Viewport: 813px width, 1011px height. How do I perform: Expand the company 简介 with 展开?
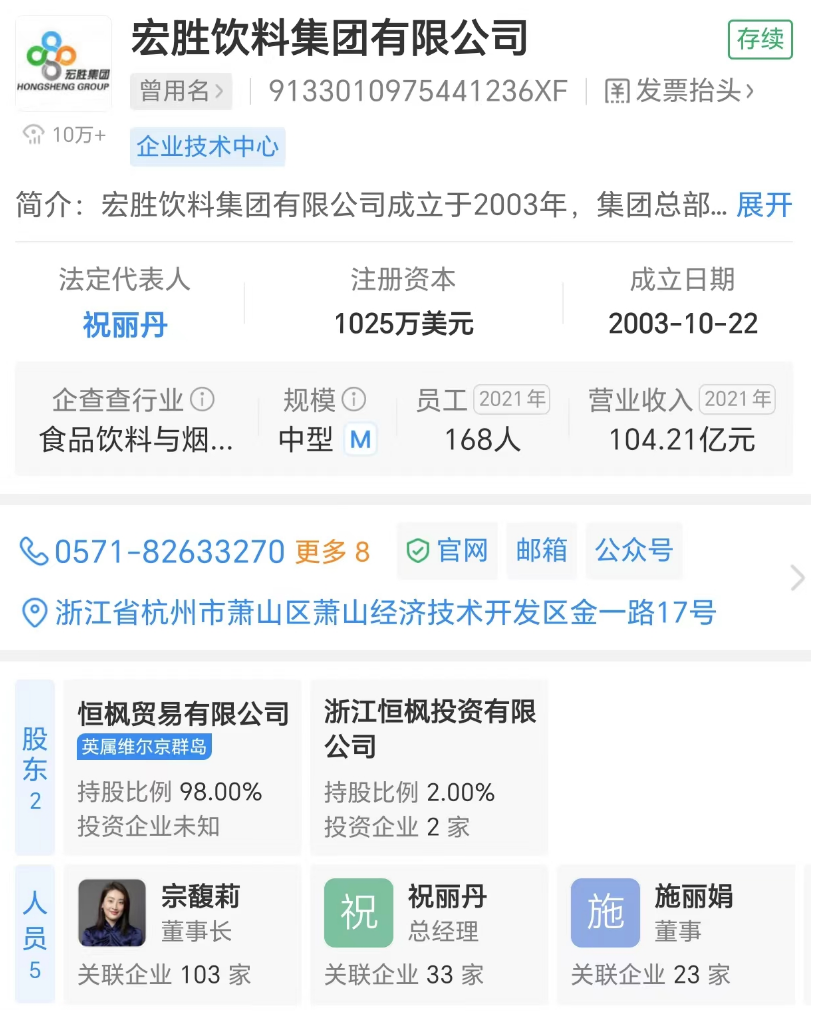point(764,205)
